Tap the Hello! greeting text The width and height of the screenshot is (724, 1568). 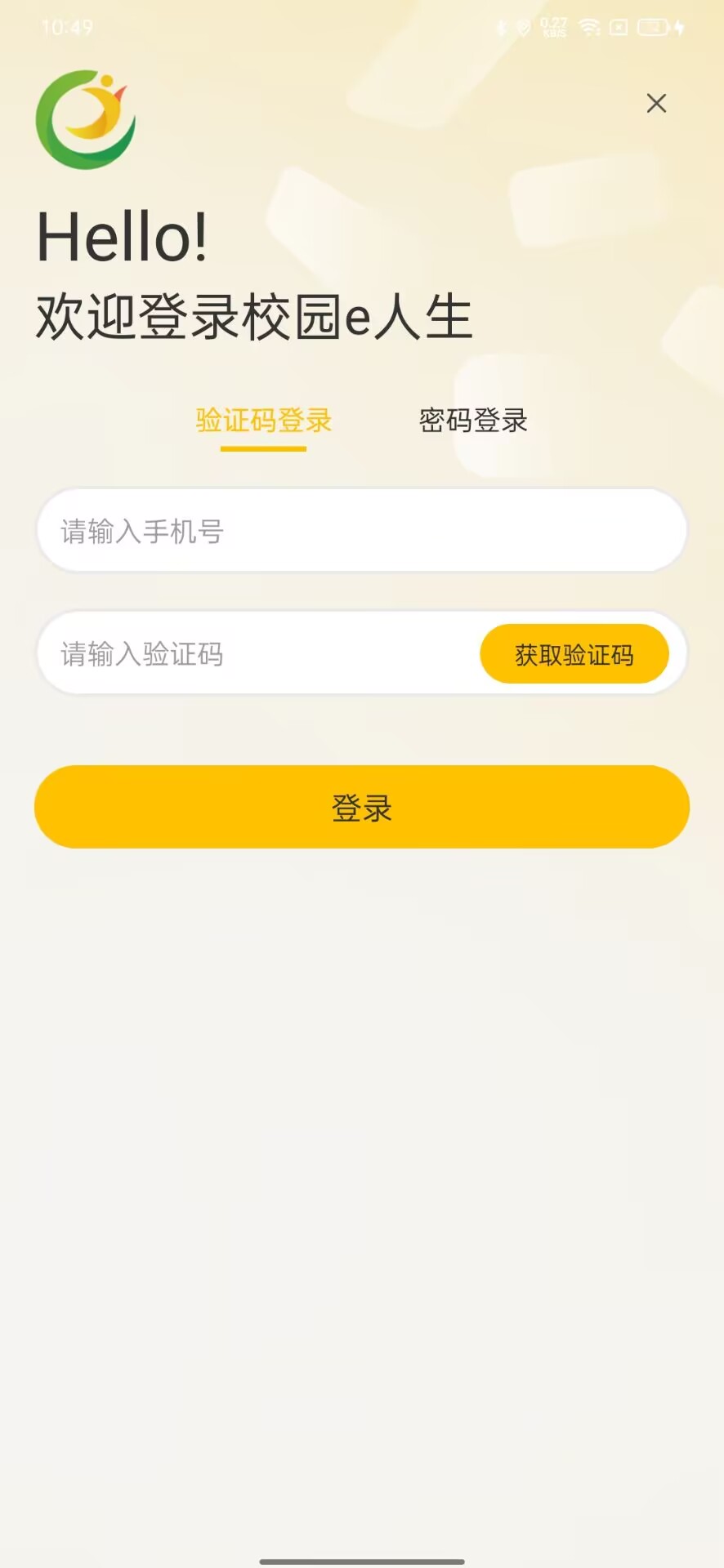[x=123, y=238]
